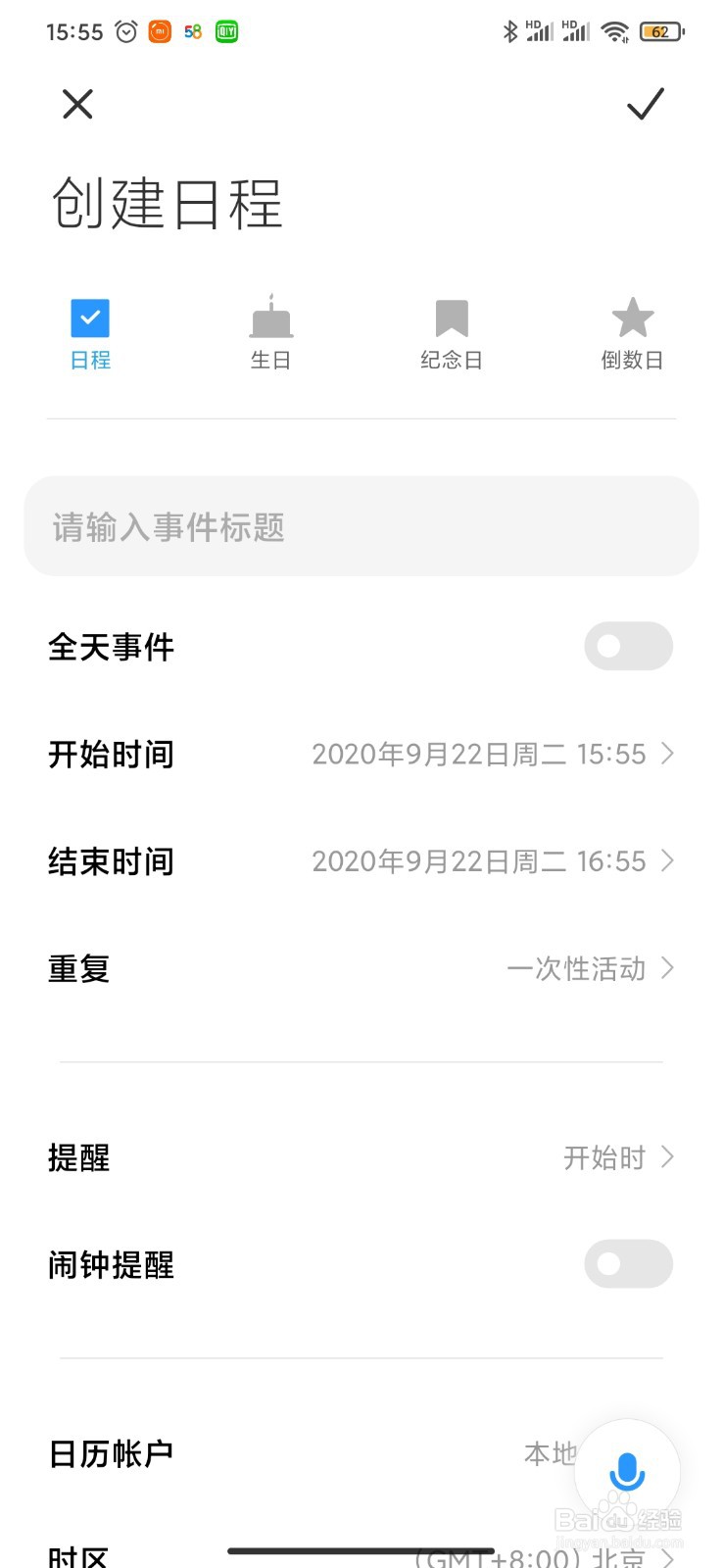Close the create schedule screen
This screenshot has height=1568, width=723.
coord(77,104)
